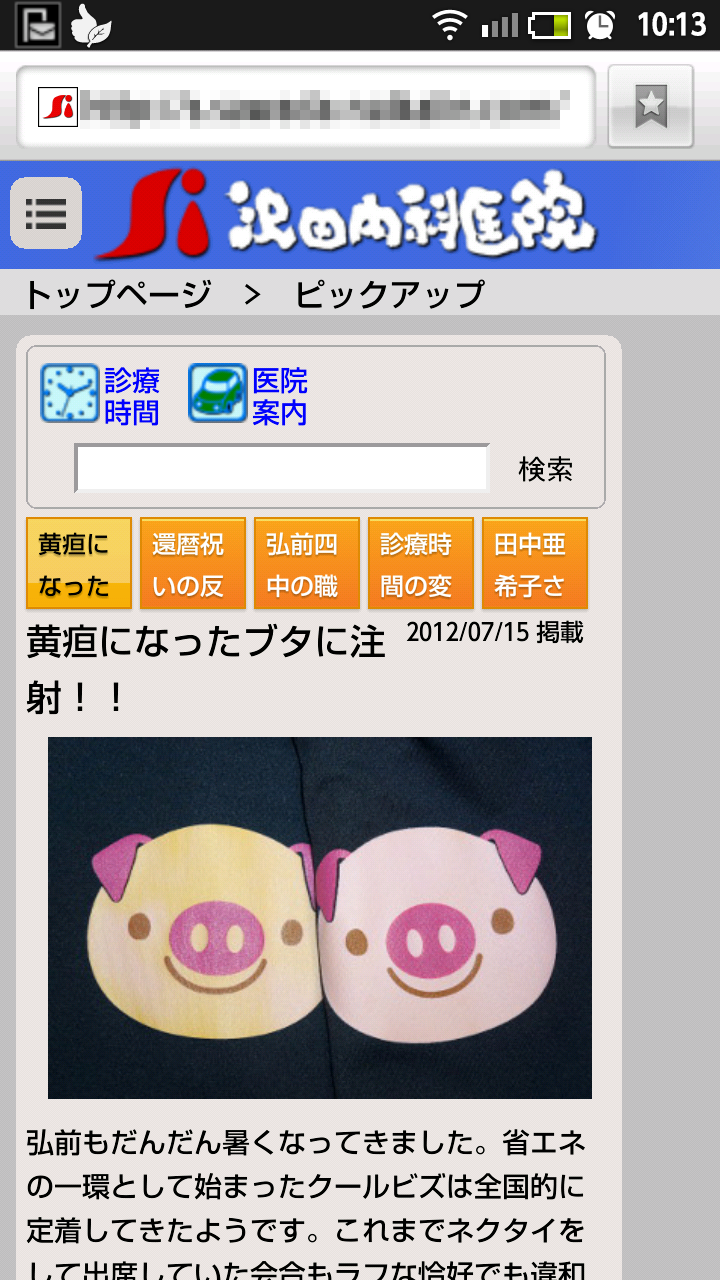Switch to the 弘前四中の職 tab
This screenshot has height=1280, width=720.
(307, 564)
